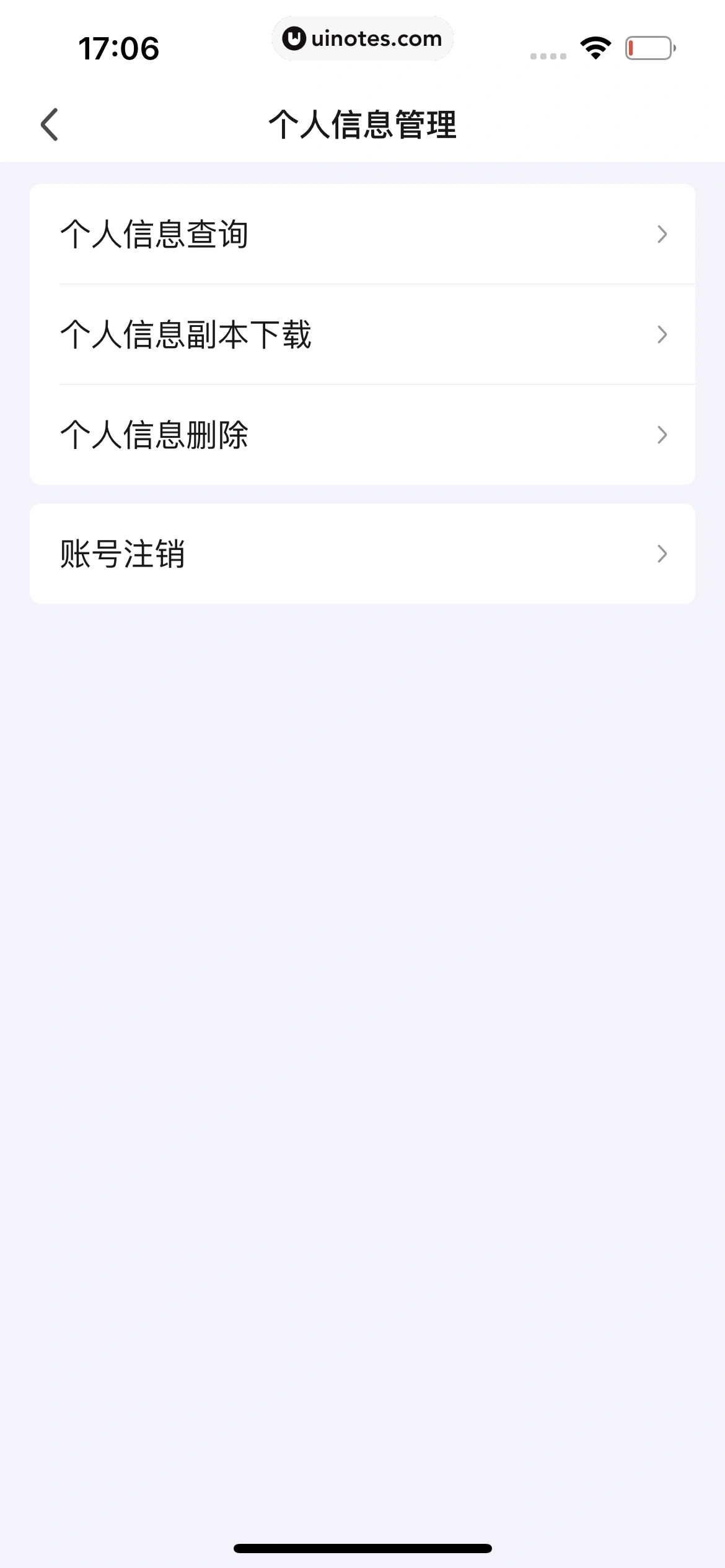Expand the 个人信息查询 chevron
725x1568 pixels.
663,234
